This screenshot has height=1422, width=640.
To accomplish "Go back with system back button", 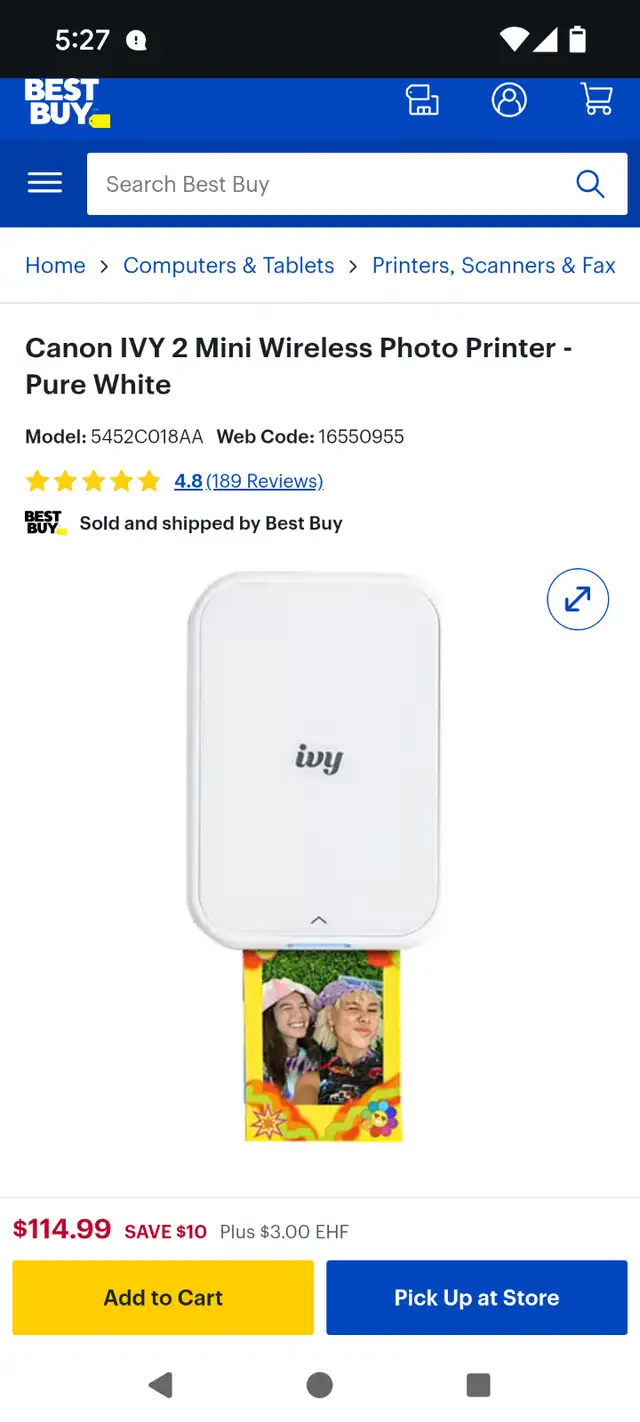I will (160, 1385).
